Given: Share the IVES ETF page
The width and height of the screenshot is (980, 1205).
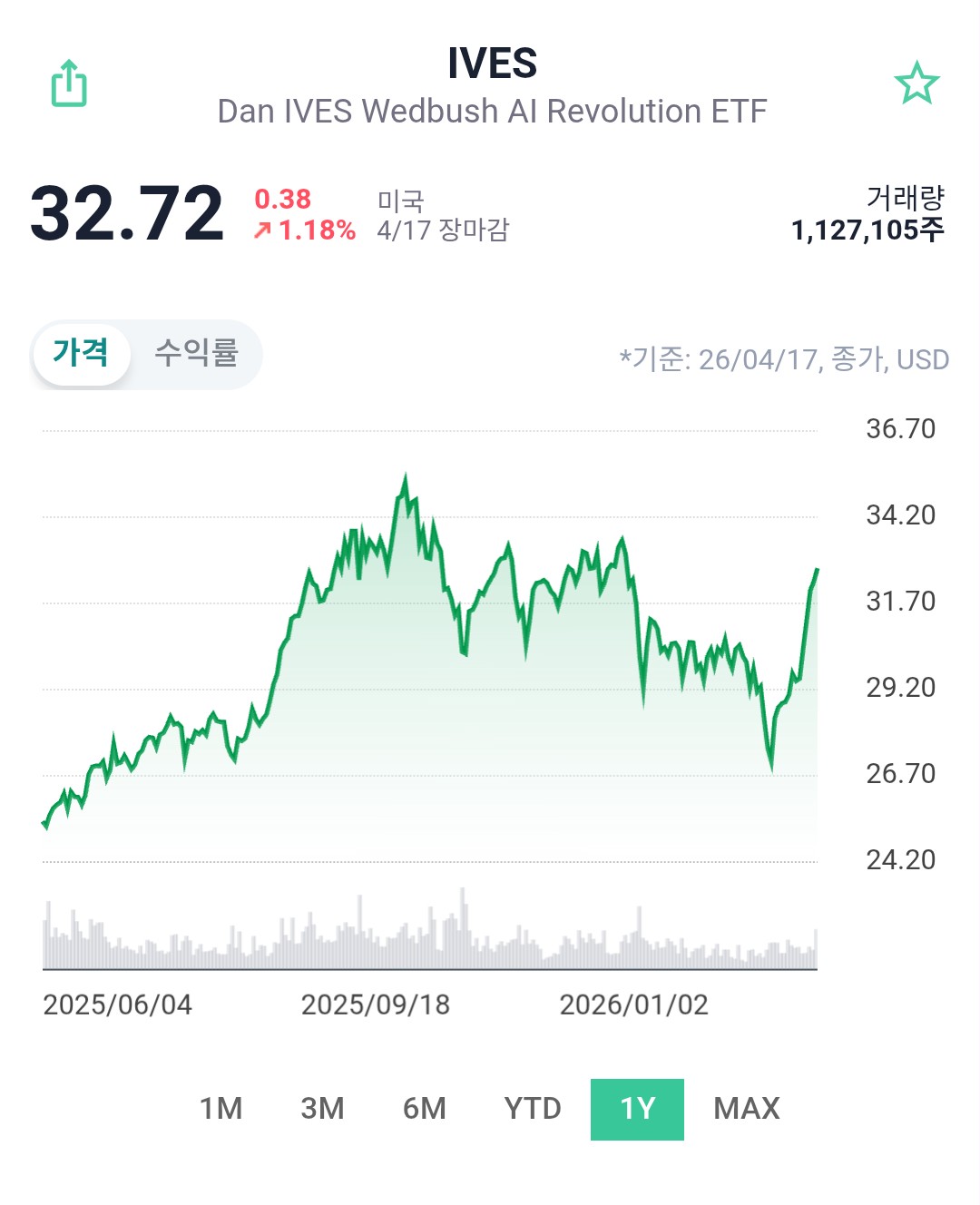Looking at the screenshot, I should [x=69, y=83].
